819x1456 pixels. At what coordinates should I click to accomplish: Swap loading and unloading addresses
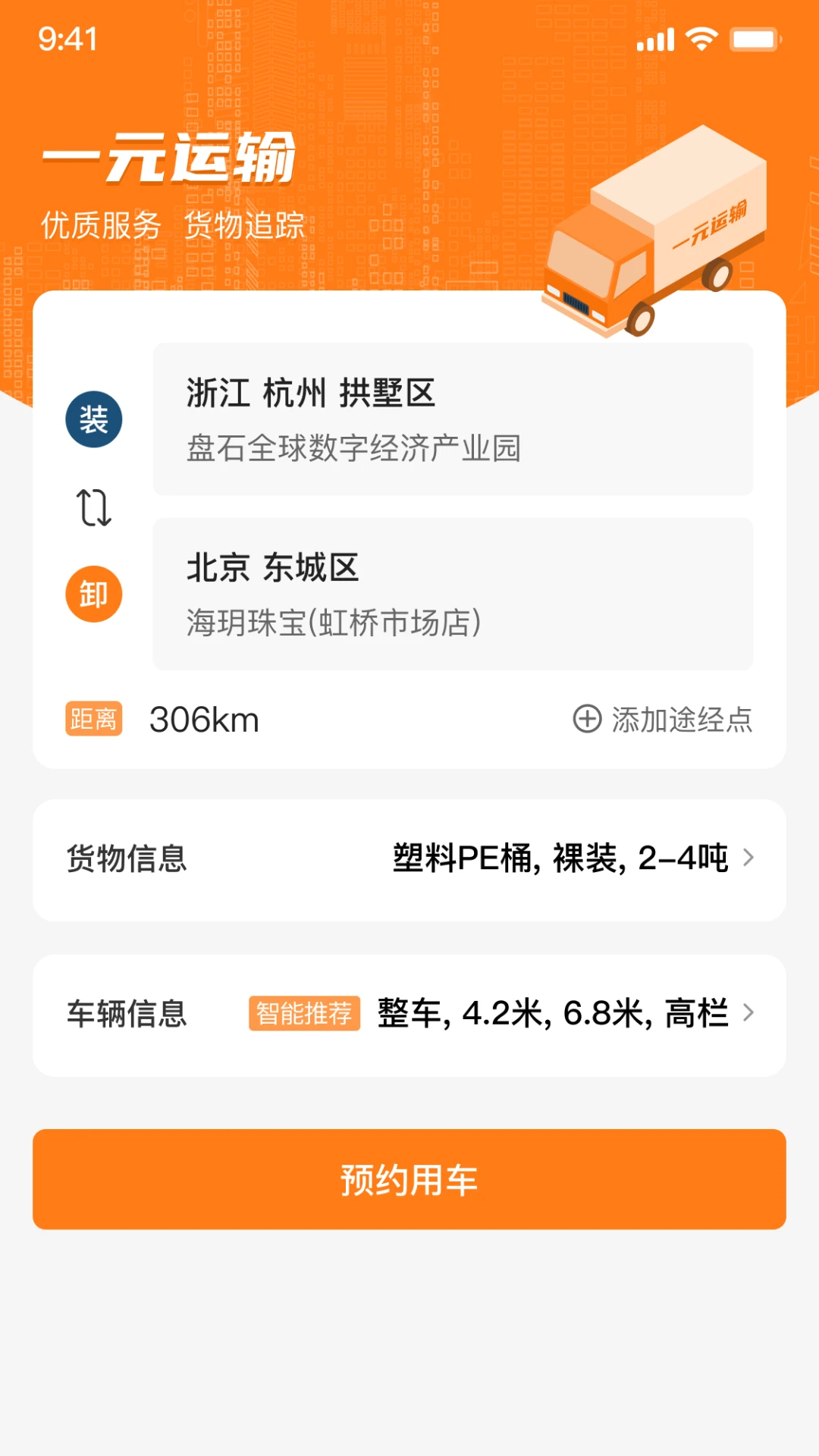click(x=93, y=506)
